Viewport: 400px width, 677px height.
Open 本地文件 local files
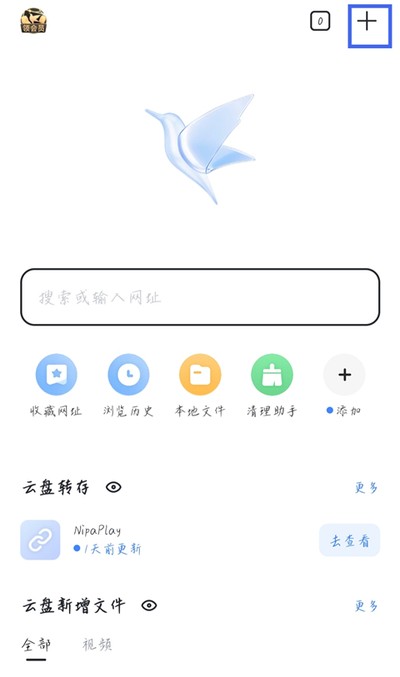tap(200, 385)
